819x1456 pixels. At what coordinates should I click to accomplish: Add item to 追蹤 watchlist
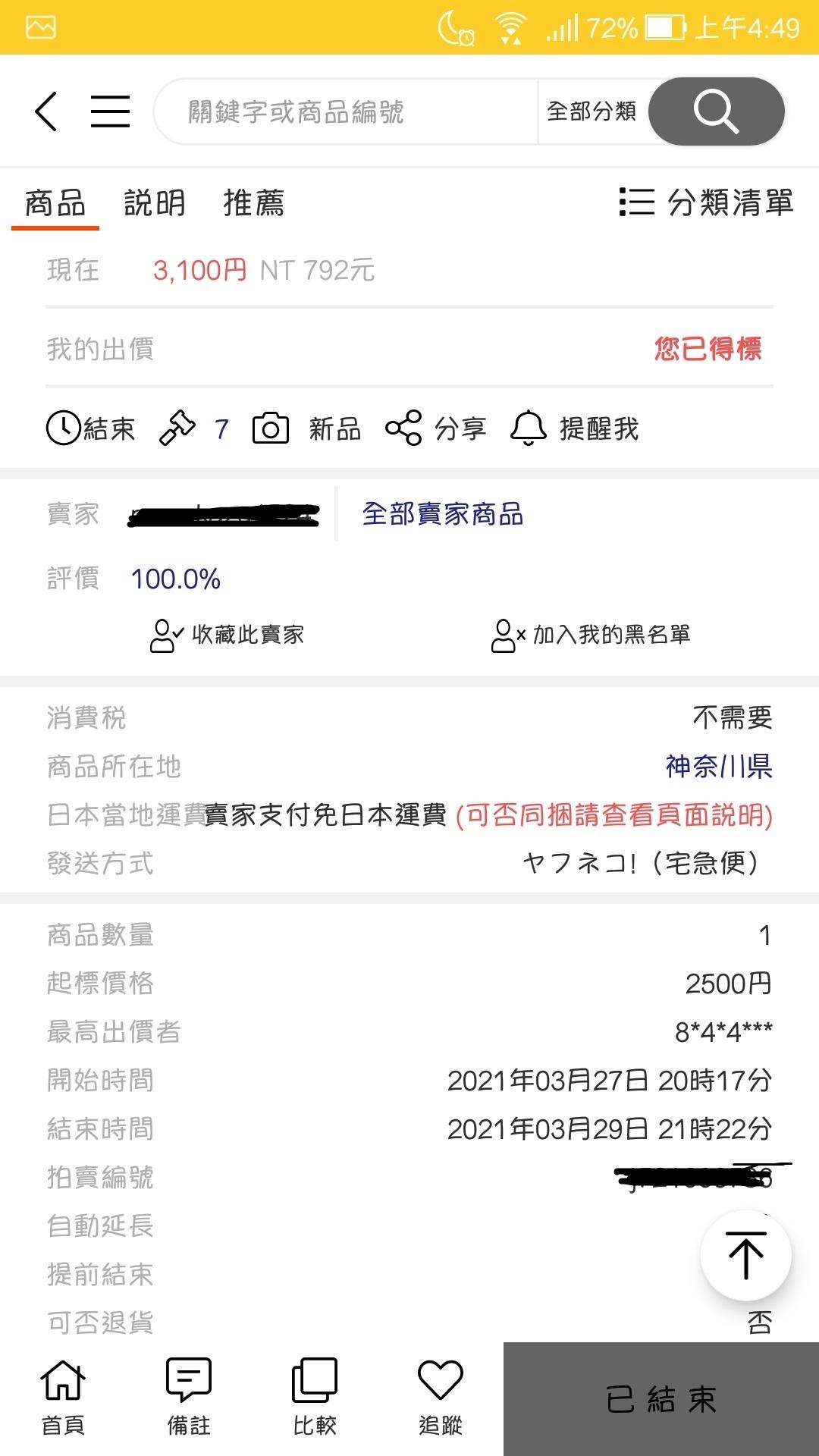pos(441,1398)
